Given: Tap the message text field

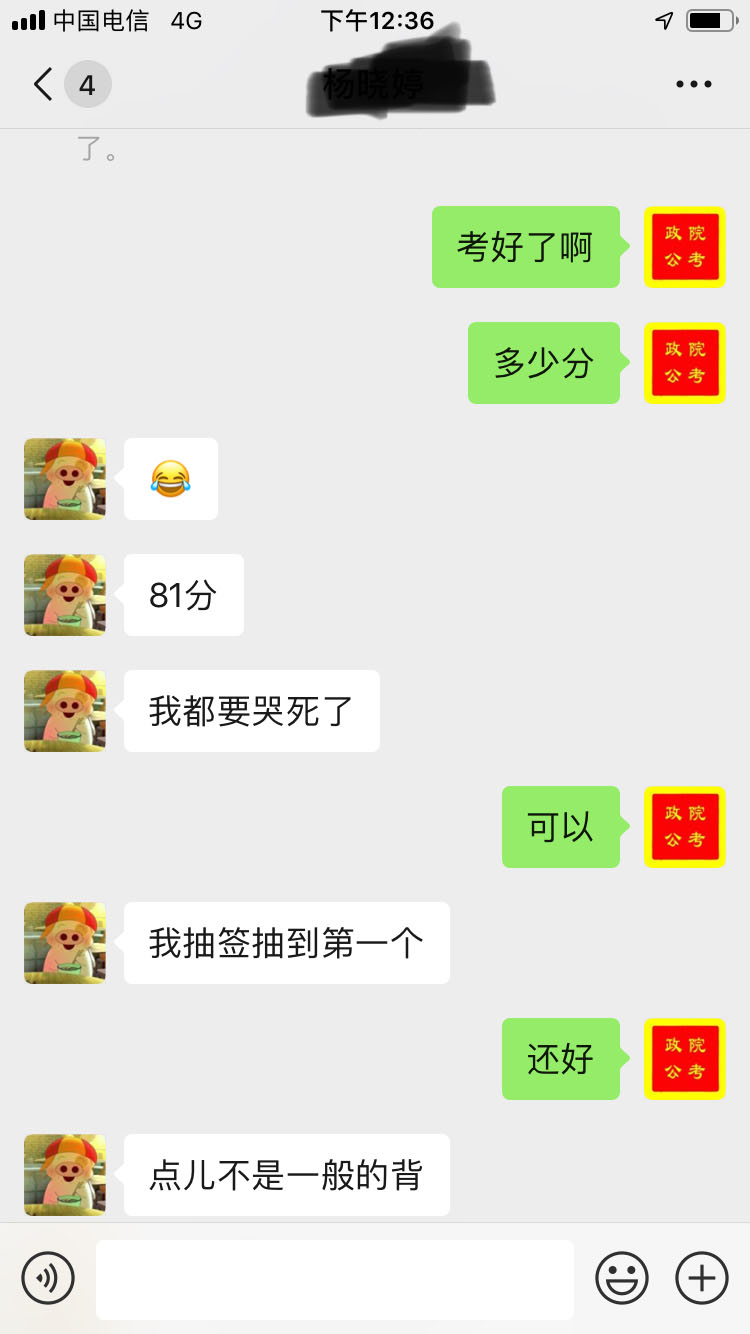Looking at the screenshot, I should coord(334,1279).
